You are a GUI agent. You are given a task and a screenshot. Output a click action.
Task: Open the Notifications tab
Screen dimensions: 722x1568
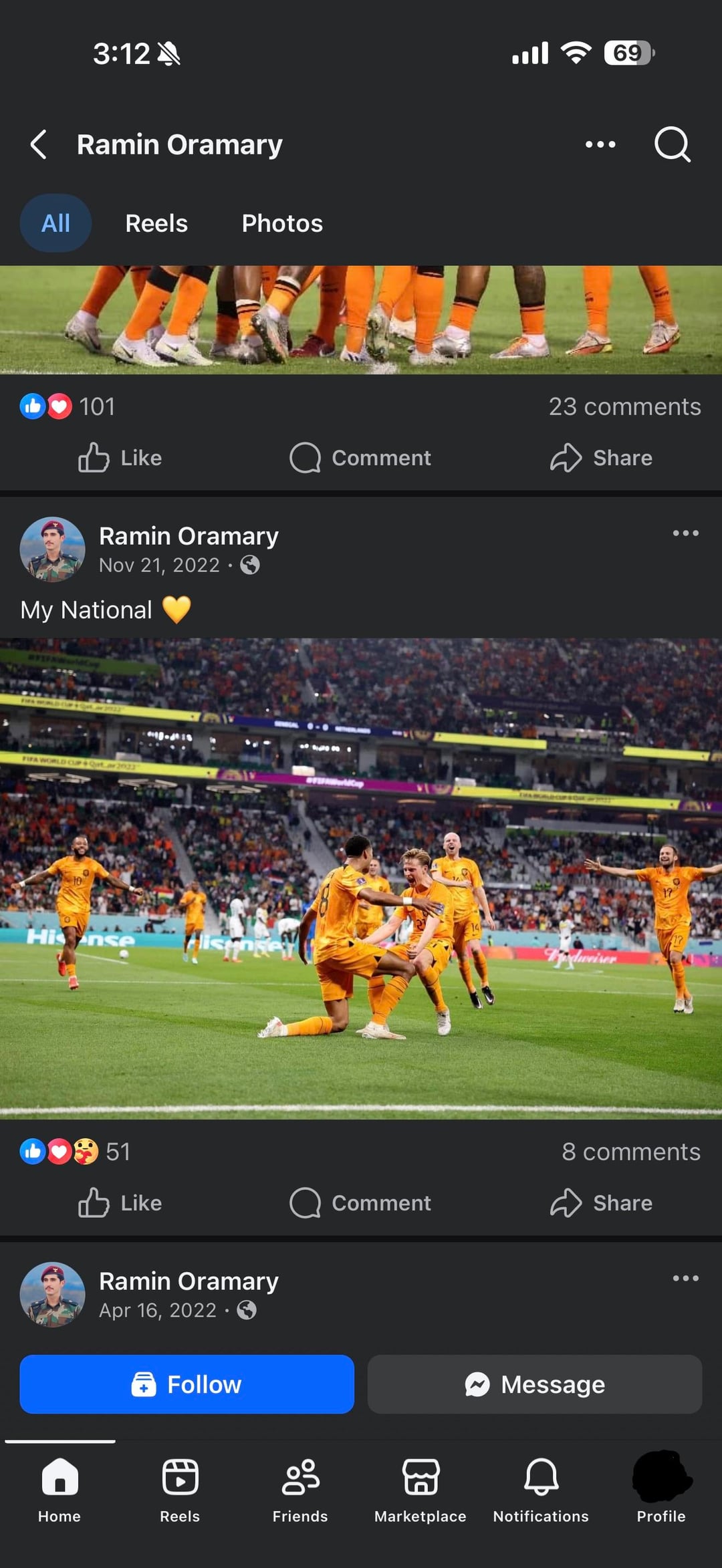pyautogui.click(x=541, y=1490)
